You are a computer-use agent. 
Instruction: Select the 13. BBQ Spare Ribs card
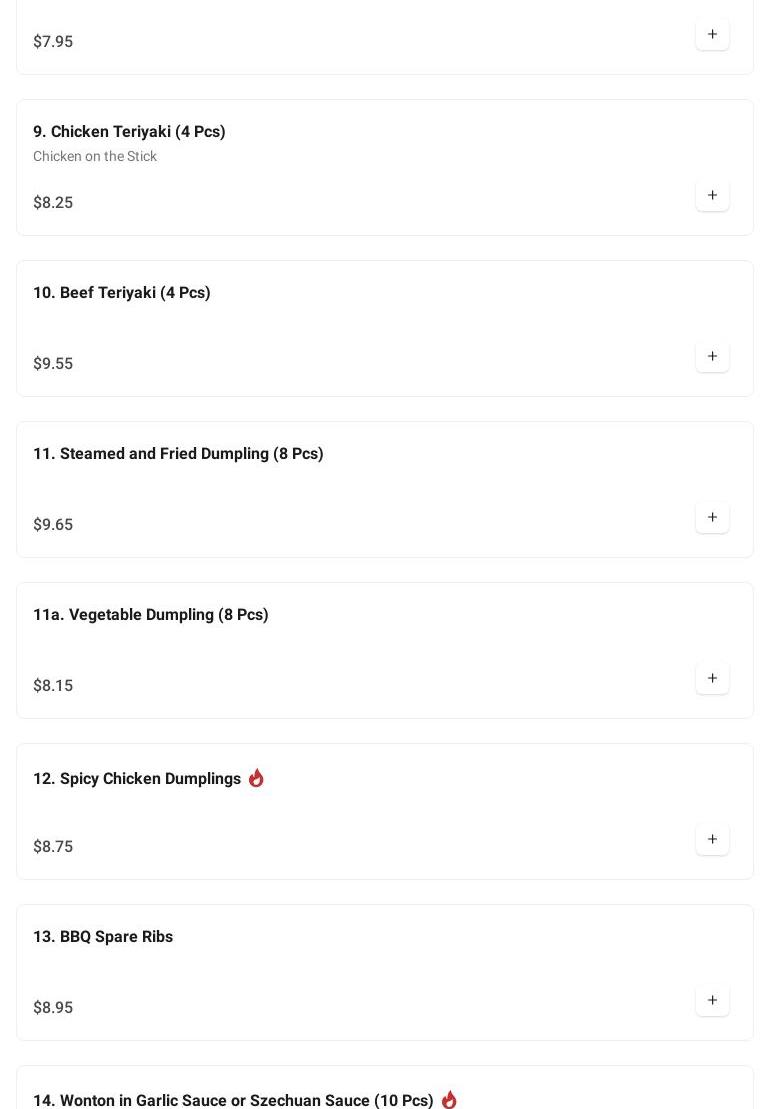[103, 937]
